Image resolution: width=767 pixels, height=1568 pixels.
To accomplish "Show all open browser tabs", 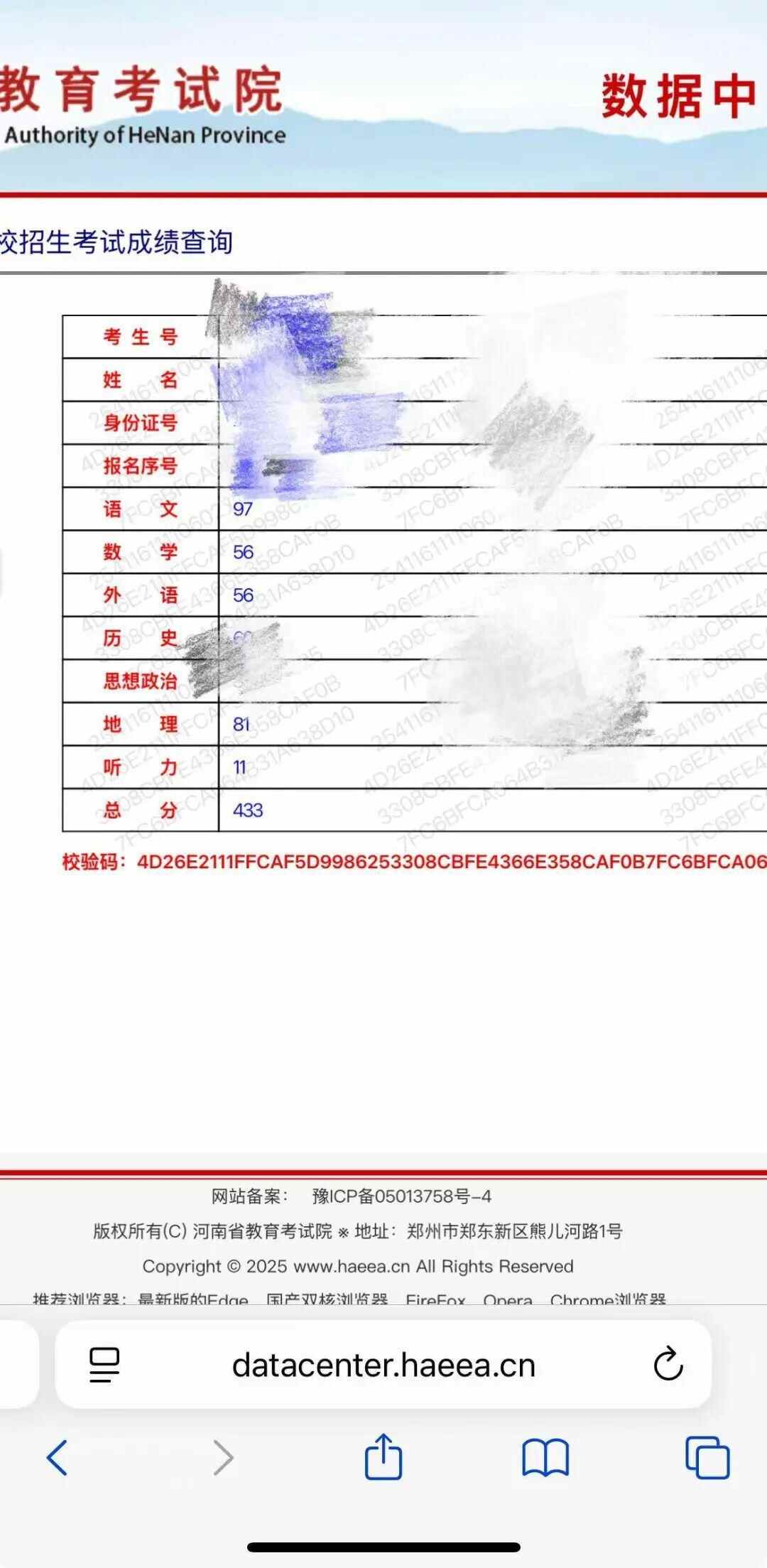I will 707,1458.
